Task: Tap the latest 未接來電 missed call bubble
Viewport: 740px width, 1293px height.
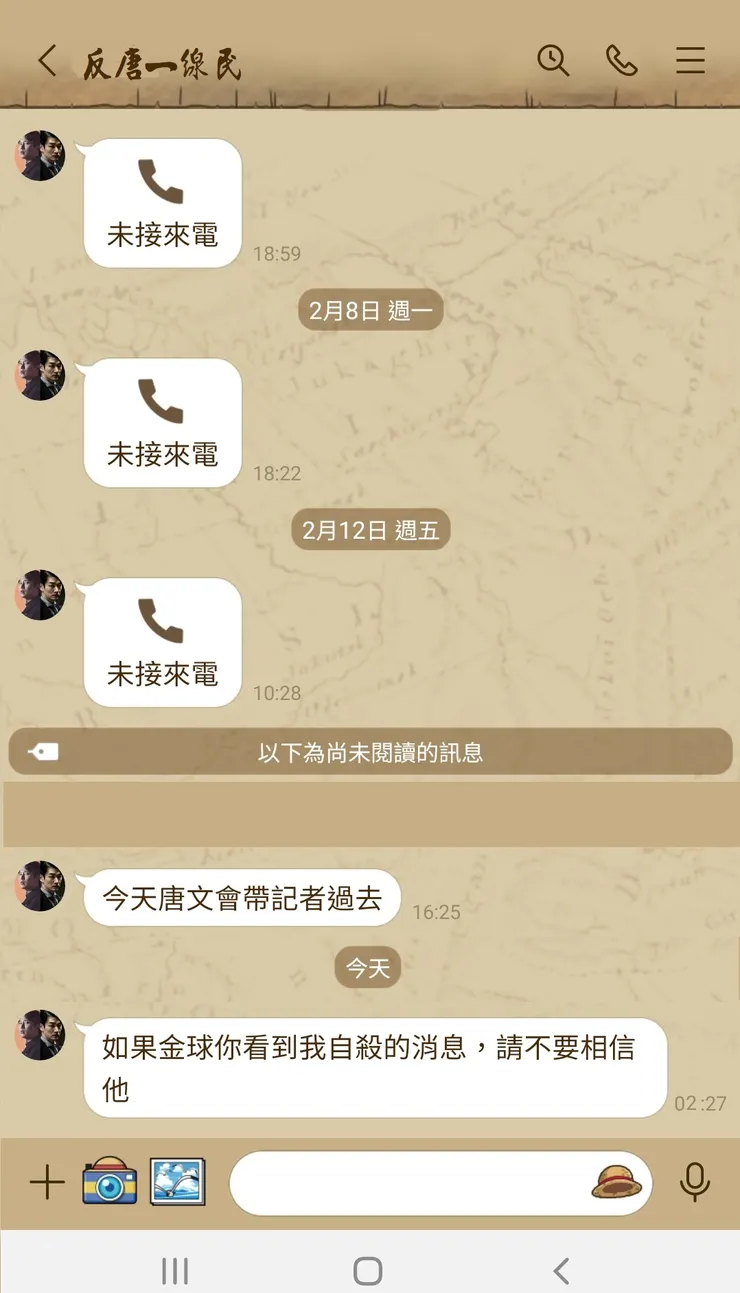Action: coord(161,643)
